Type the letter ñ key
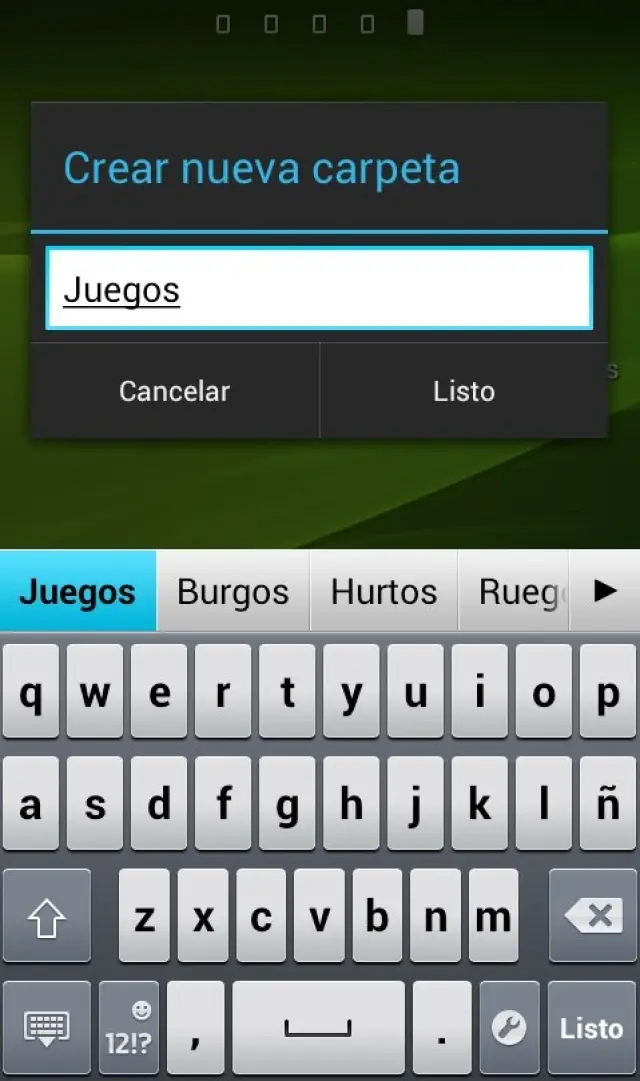640x1081 pixels. [x=607, y=804]
